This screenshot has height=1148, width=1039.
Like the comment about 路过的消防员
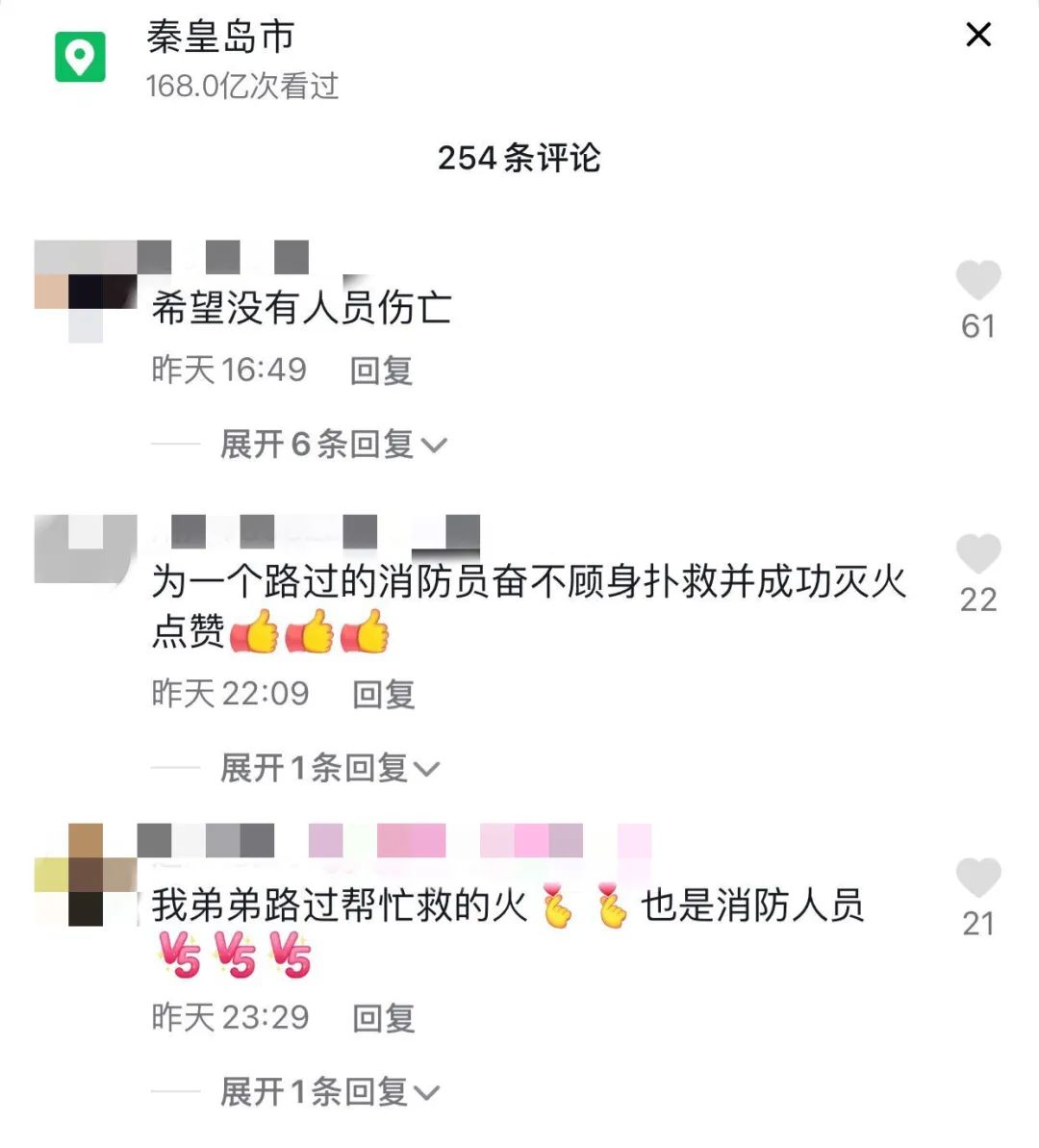977,554
